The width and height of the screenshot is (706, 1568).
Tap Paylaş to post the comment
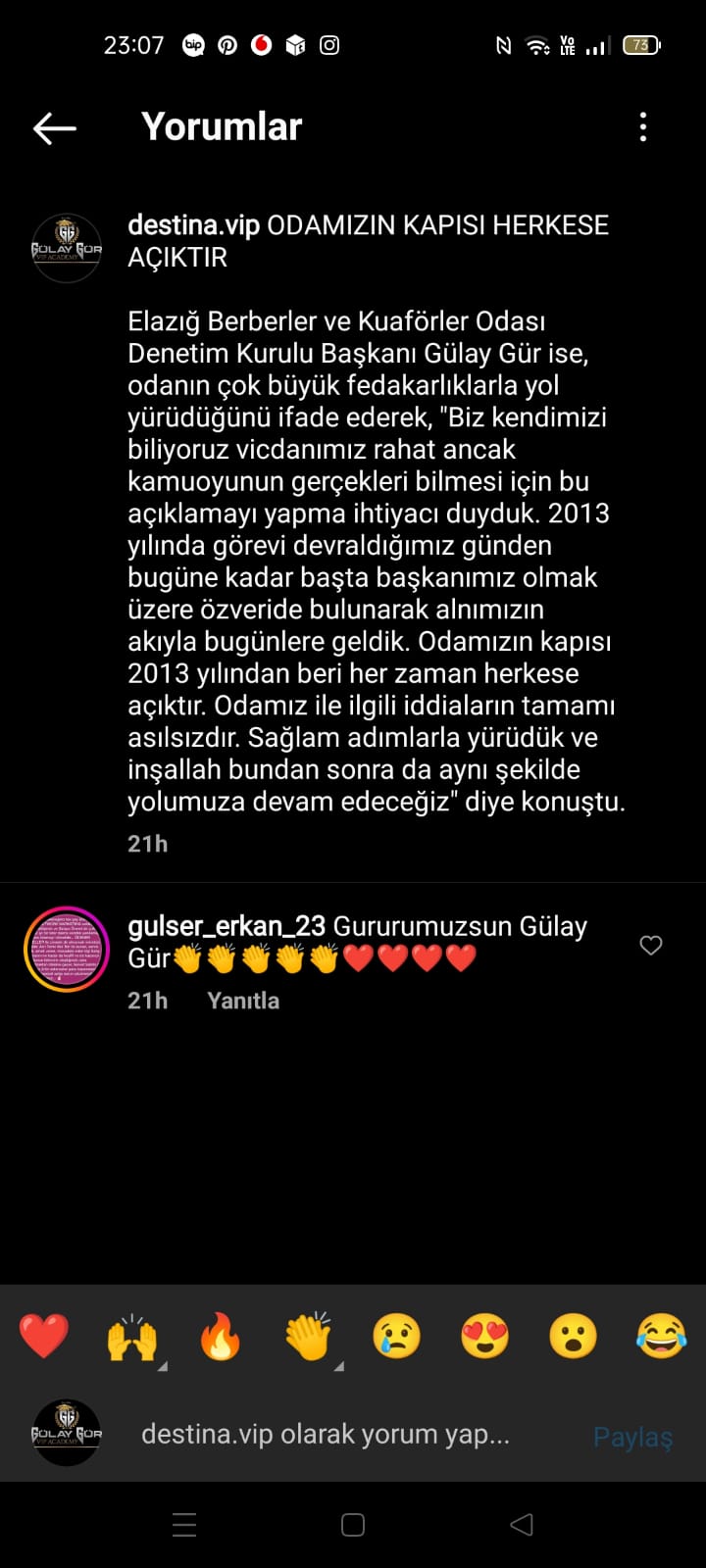(633, 1437)
